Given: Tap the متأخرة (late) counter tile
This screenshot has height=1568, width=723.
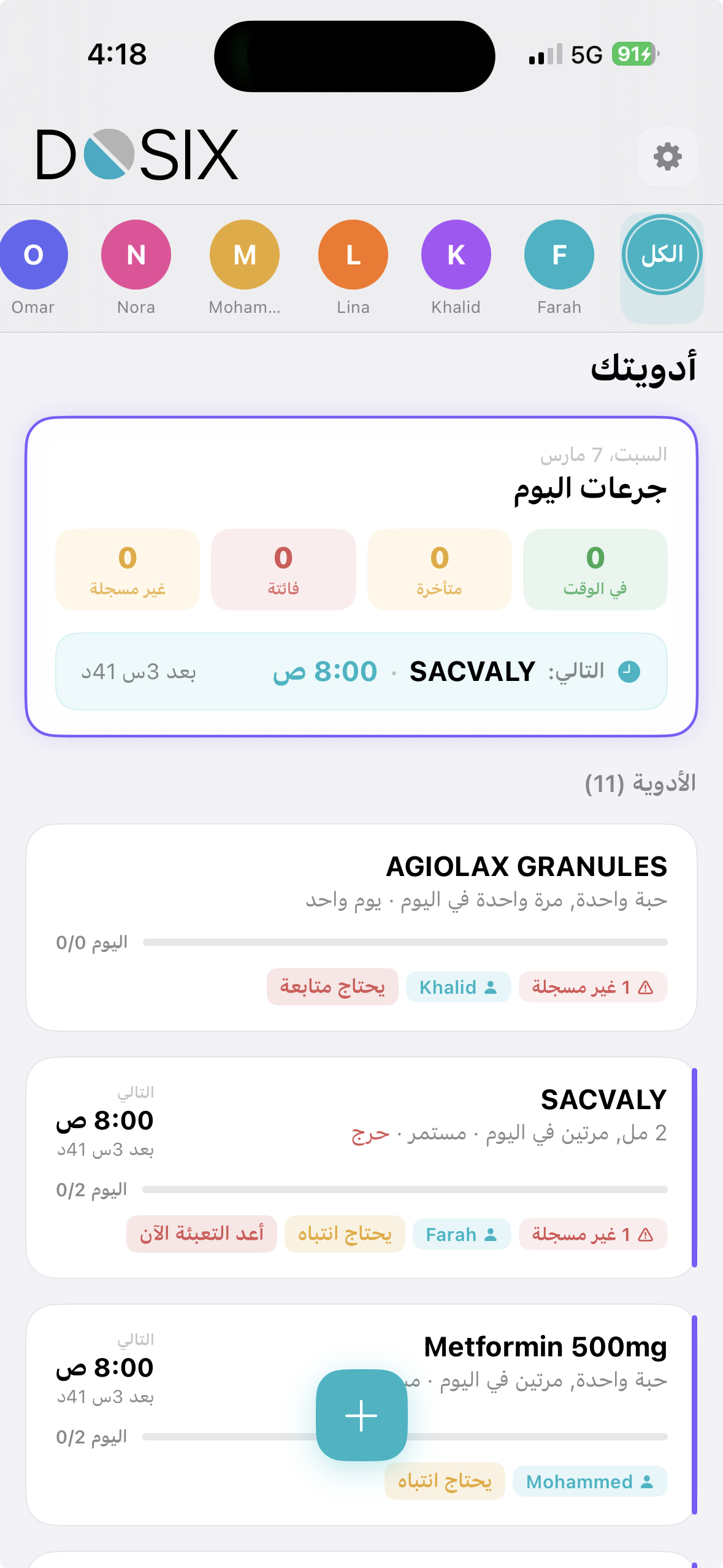Looking at the screenshot, I should coord(439,569).
